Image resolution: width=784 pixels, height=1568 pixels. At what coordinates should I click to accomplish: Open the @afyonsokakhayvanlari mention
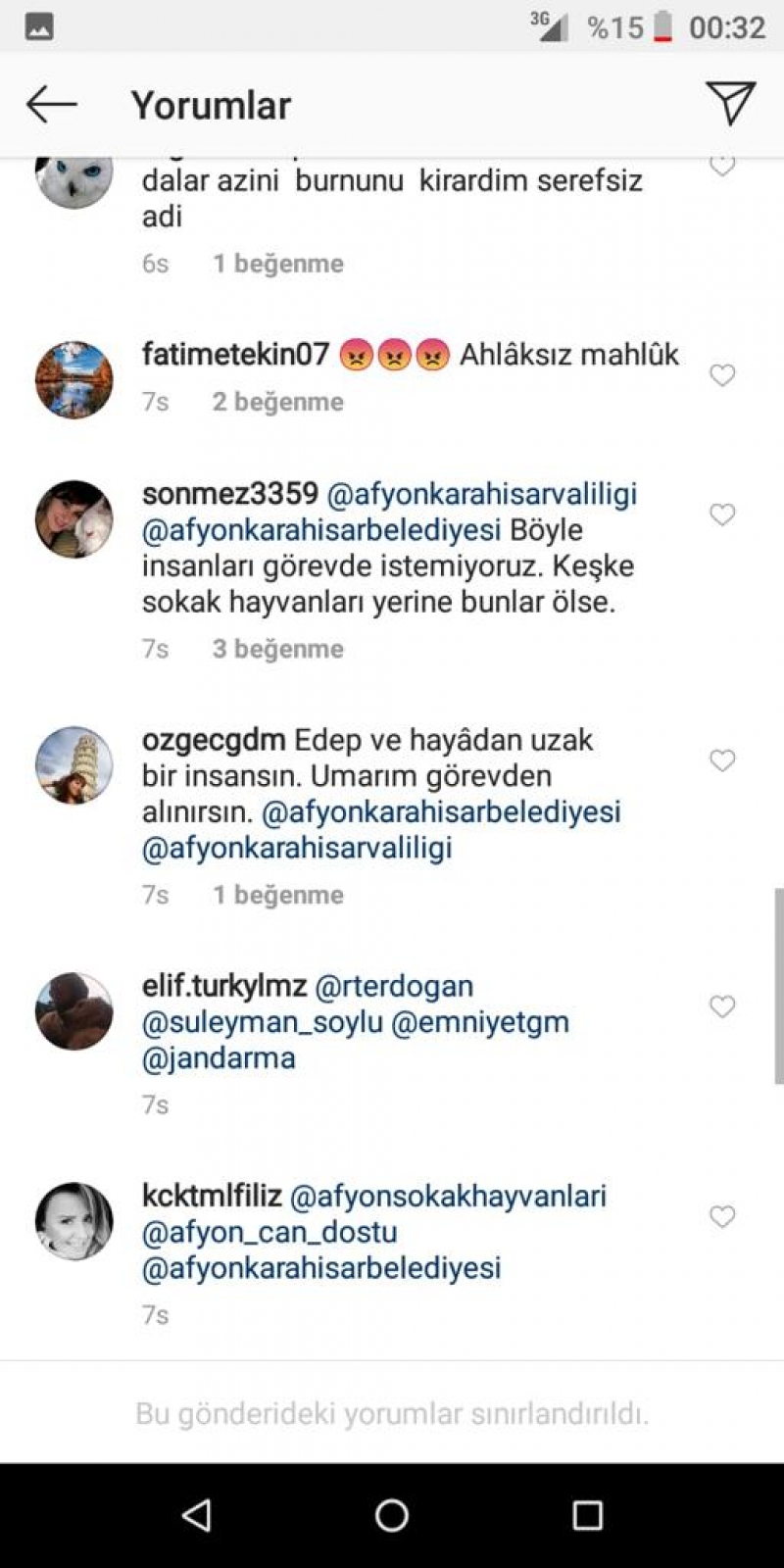tap(449, 1197)
